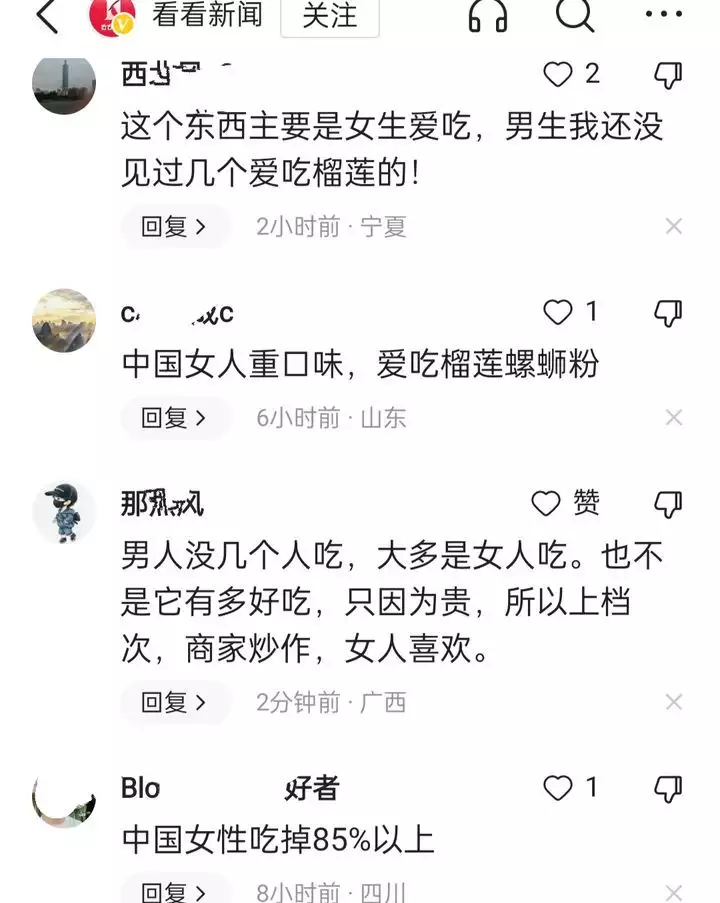720x903 pixels.
Task: Dismiss the comment from 宁夏
Action: [x=674, y=227]
